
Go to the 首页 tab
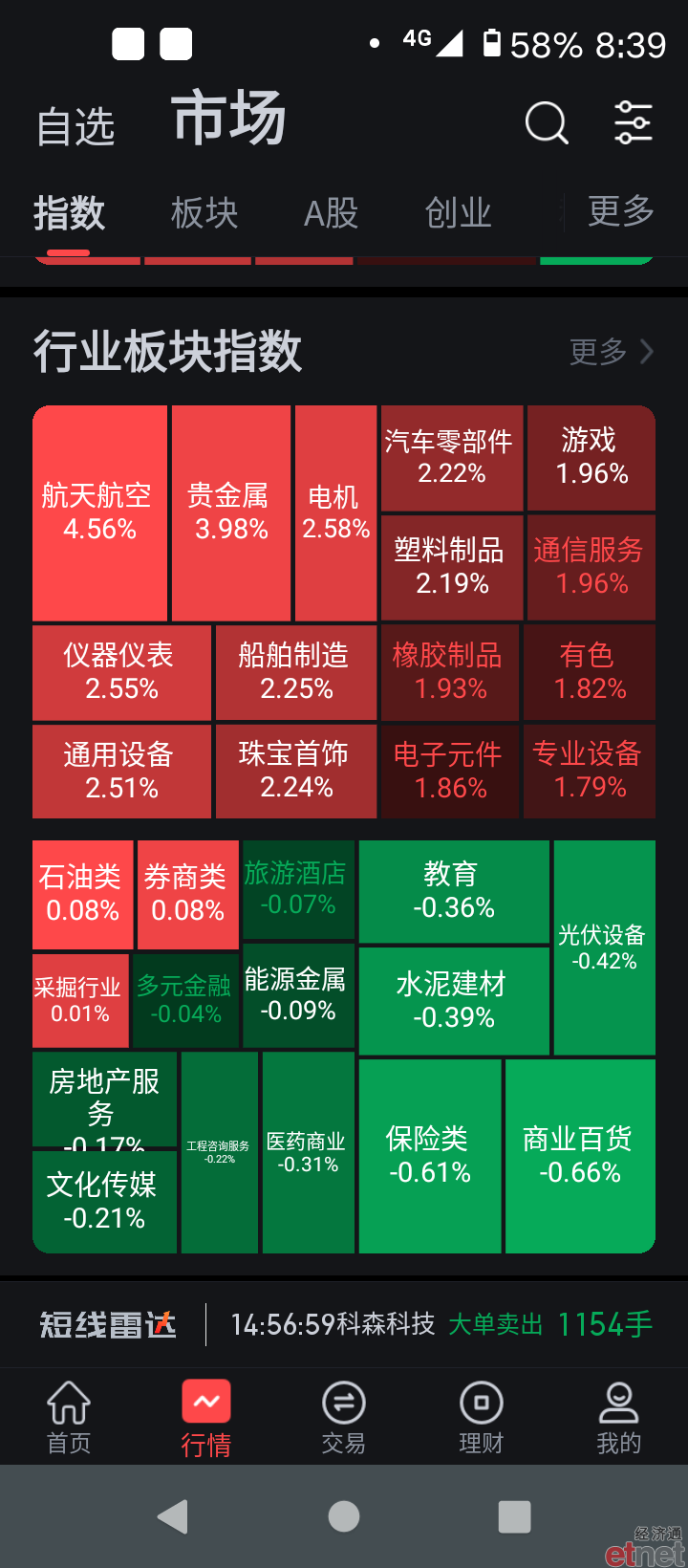click(x=69, y=1417)
